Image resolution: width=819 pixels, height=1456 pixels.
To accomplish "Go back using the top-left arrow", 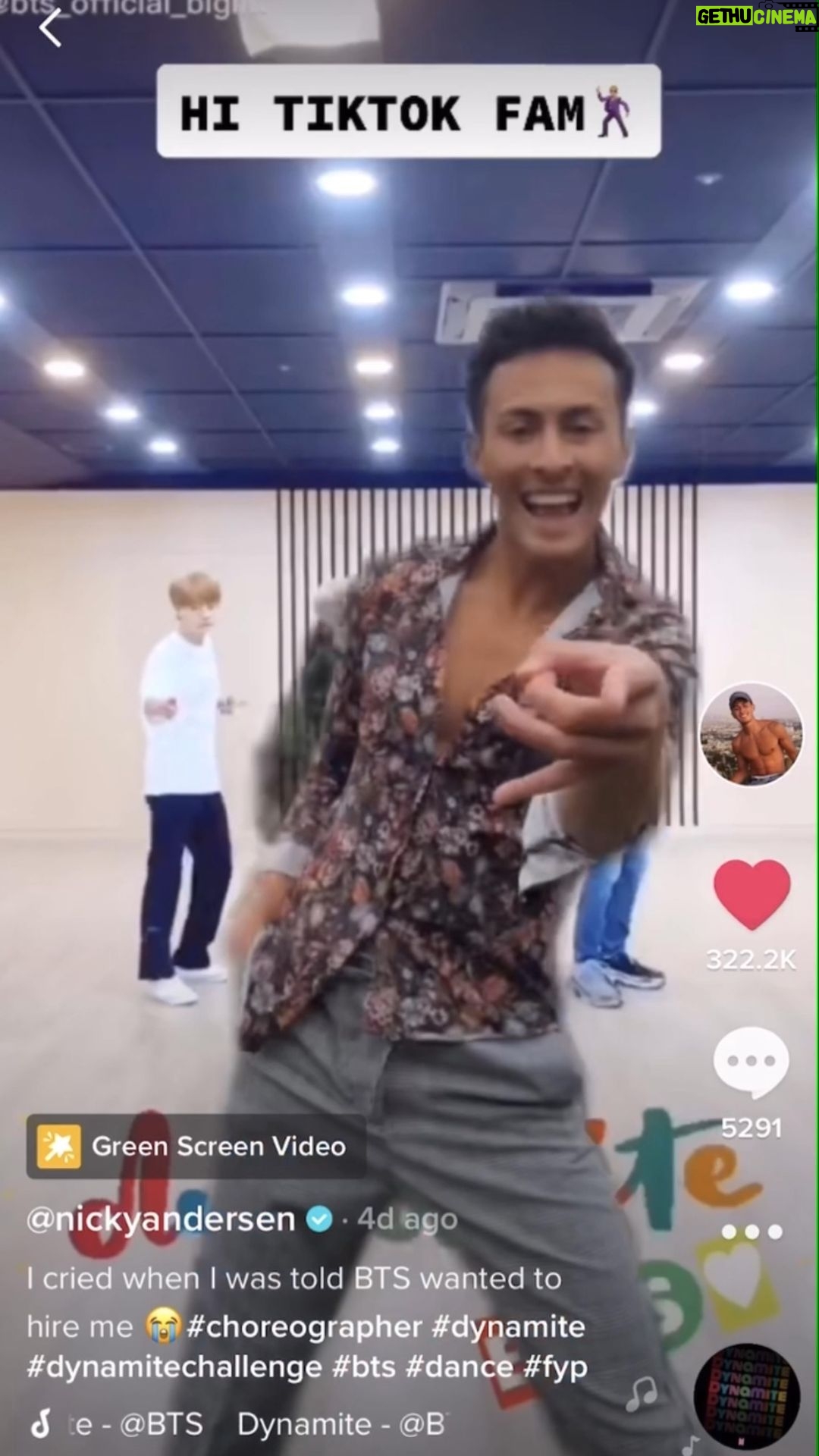I will click(x=50, y=29).
